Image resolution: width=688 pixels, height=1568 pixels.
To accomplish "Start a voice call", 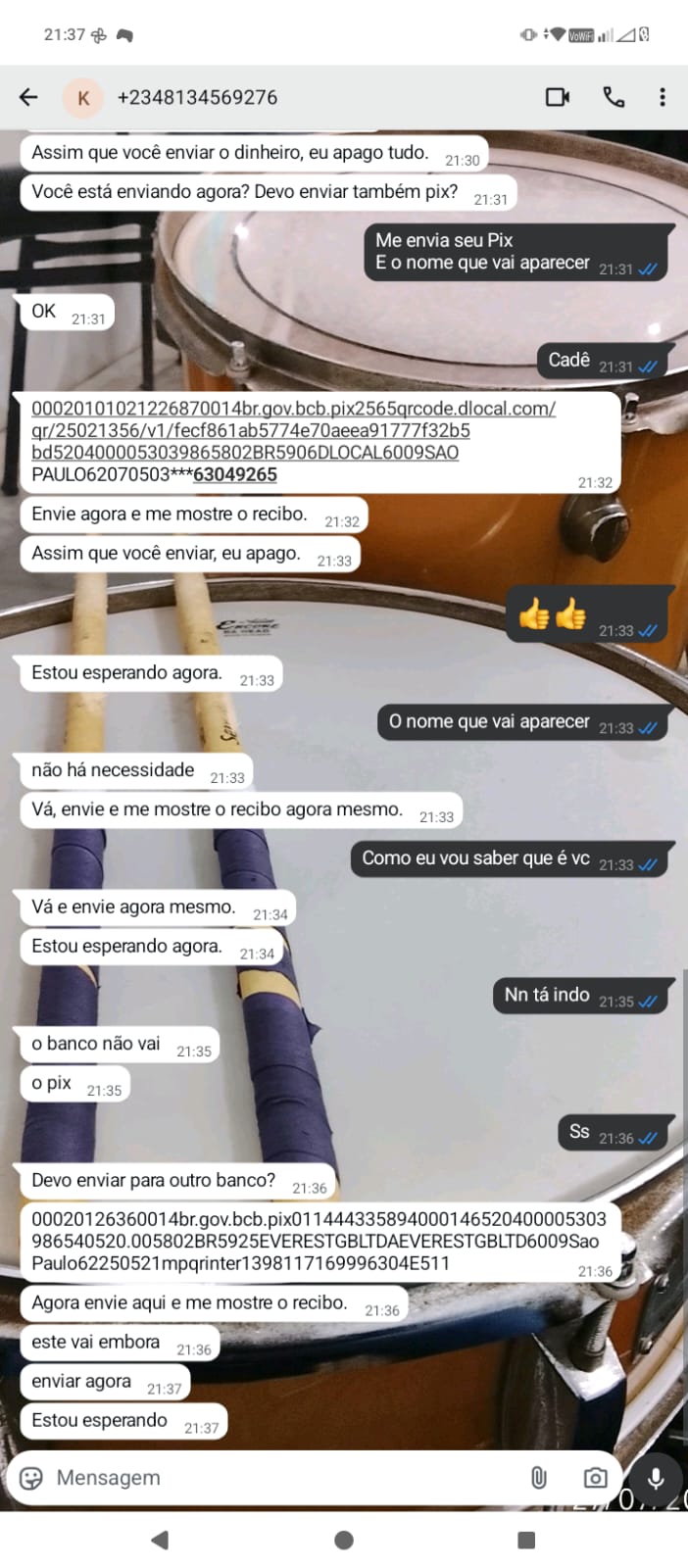I will coord(614,97).
